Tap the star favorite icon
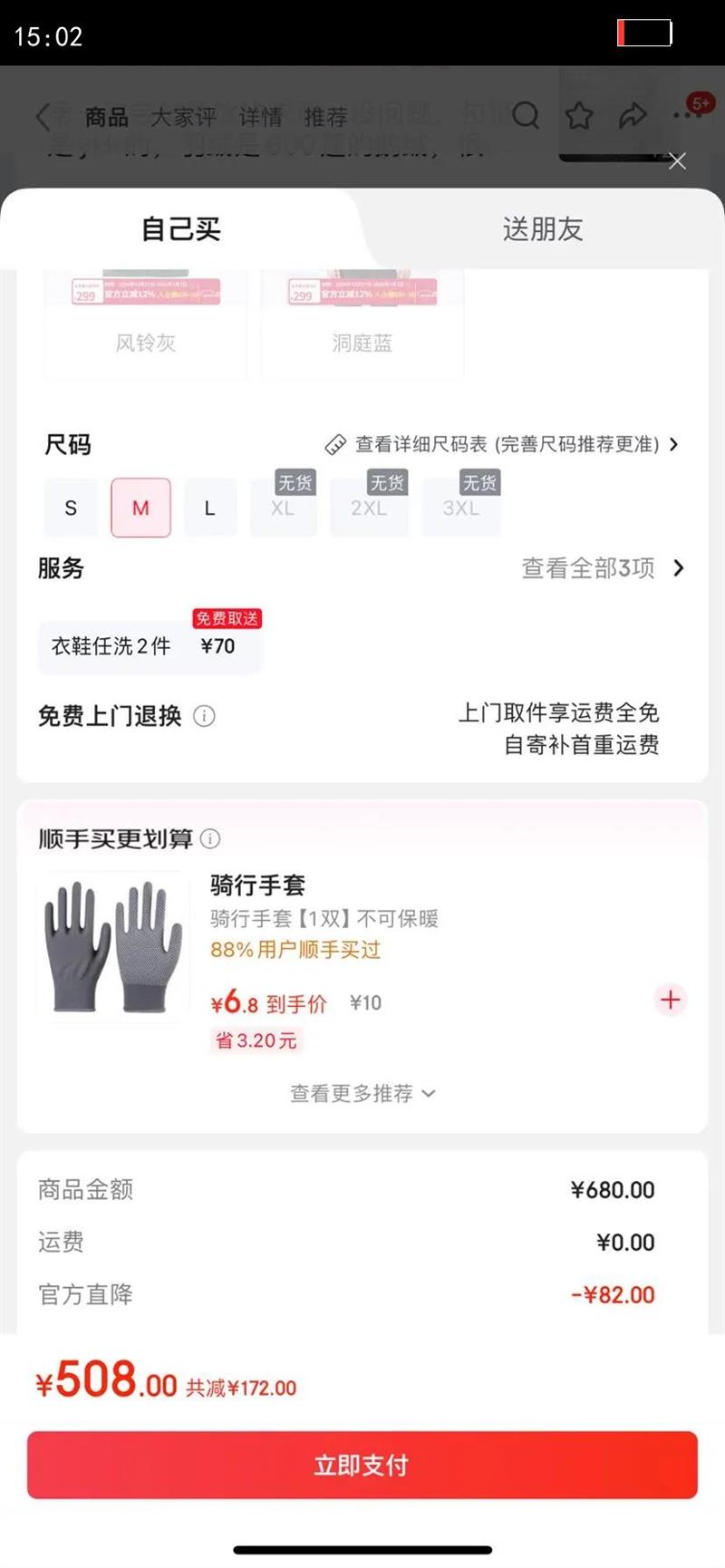725x1568 pixels. (x=579, y=116)
